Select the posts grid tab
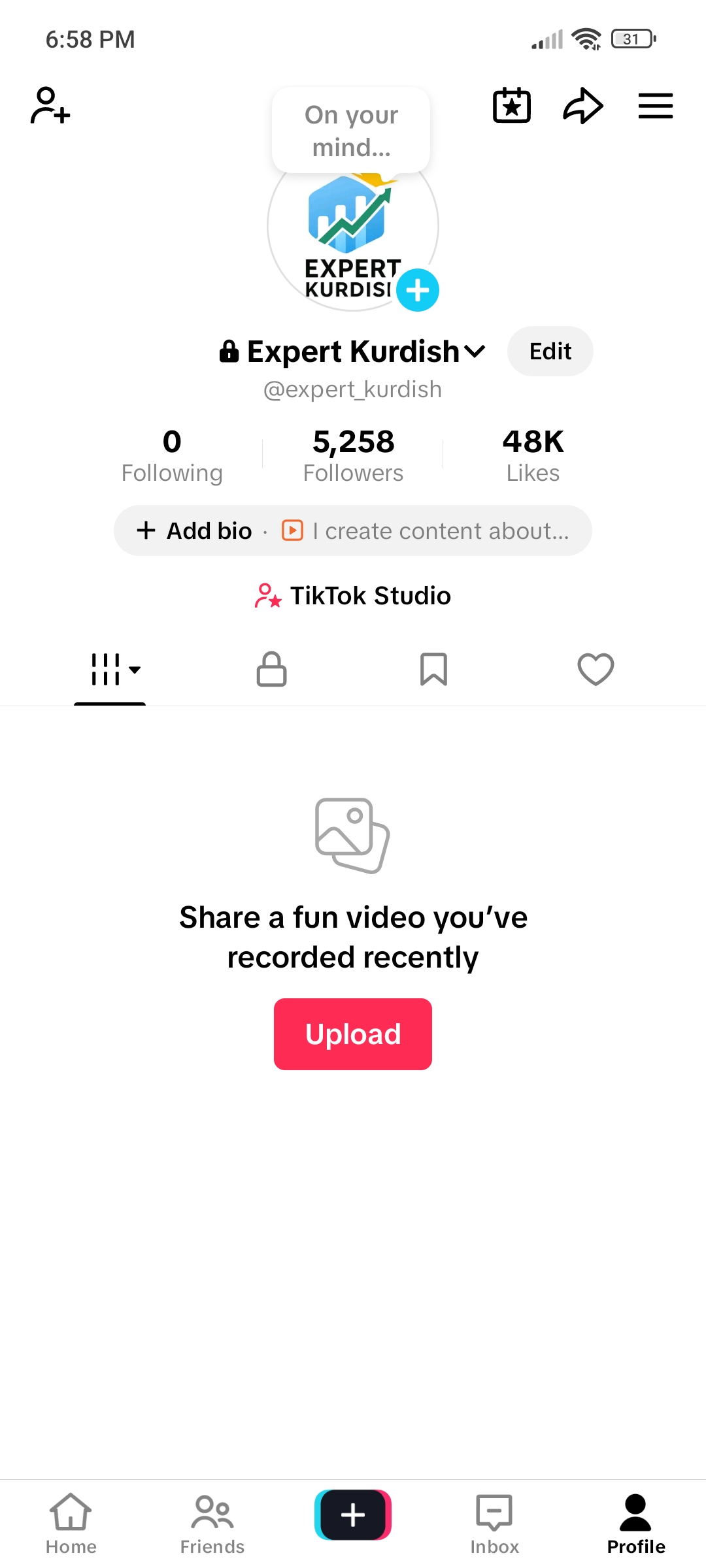Viewport: 706px width, 1568px height. [110, 670]
